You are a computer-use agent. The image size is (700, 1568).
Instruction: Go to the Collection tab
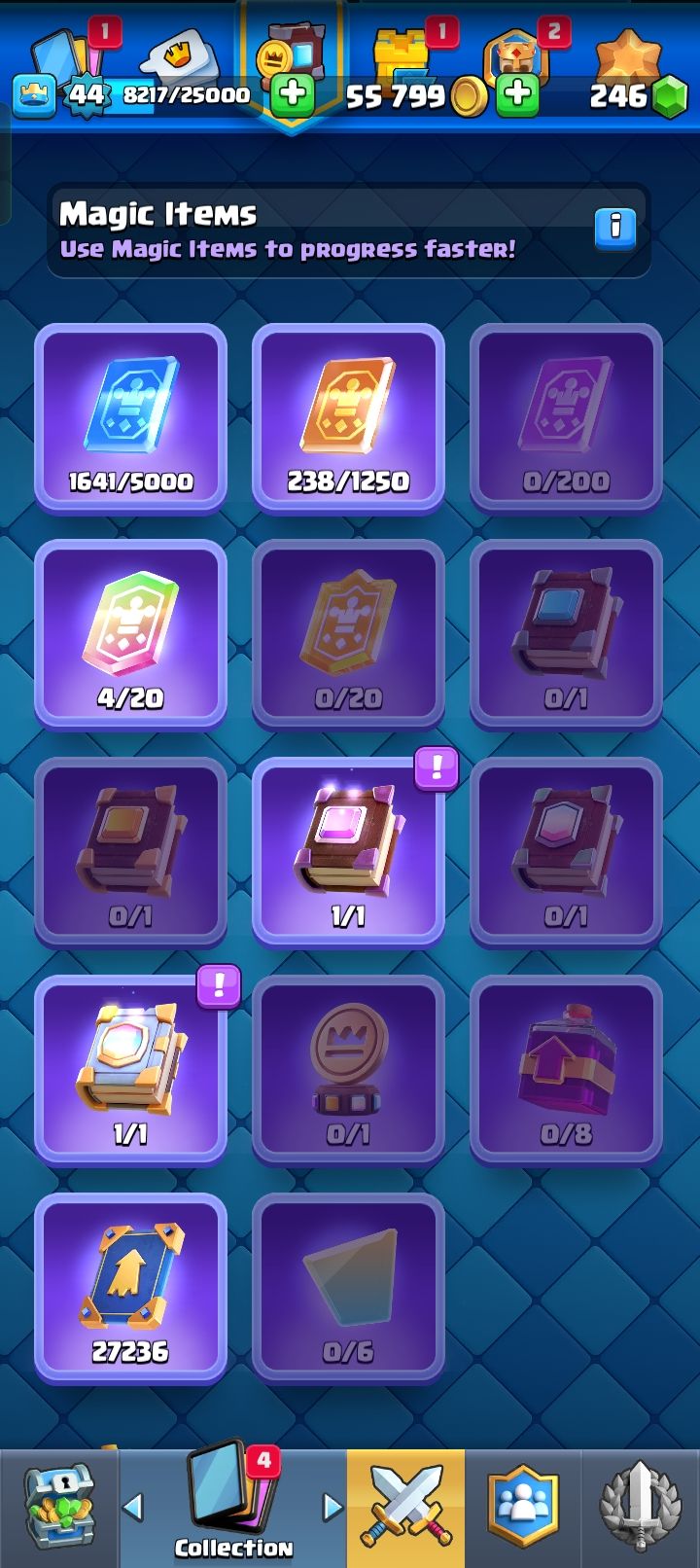coord(233,1508)
